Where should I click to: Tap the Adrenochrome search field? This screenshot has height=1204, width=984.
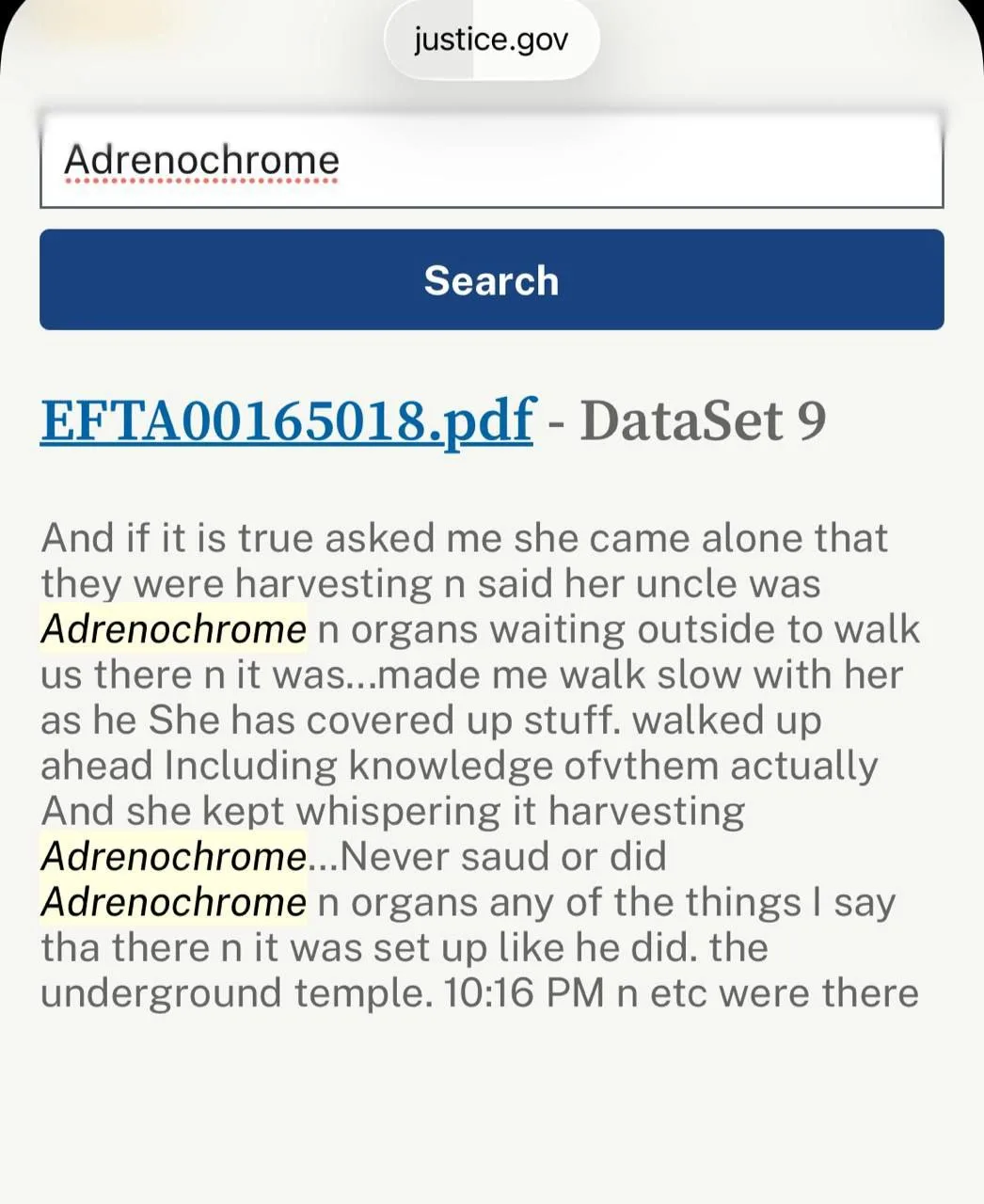(491, 162)
